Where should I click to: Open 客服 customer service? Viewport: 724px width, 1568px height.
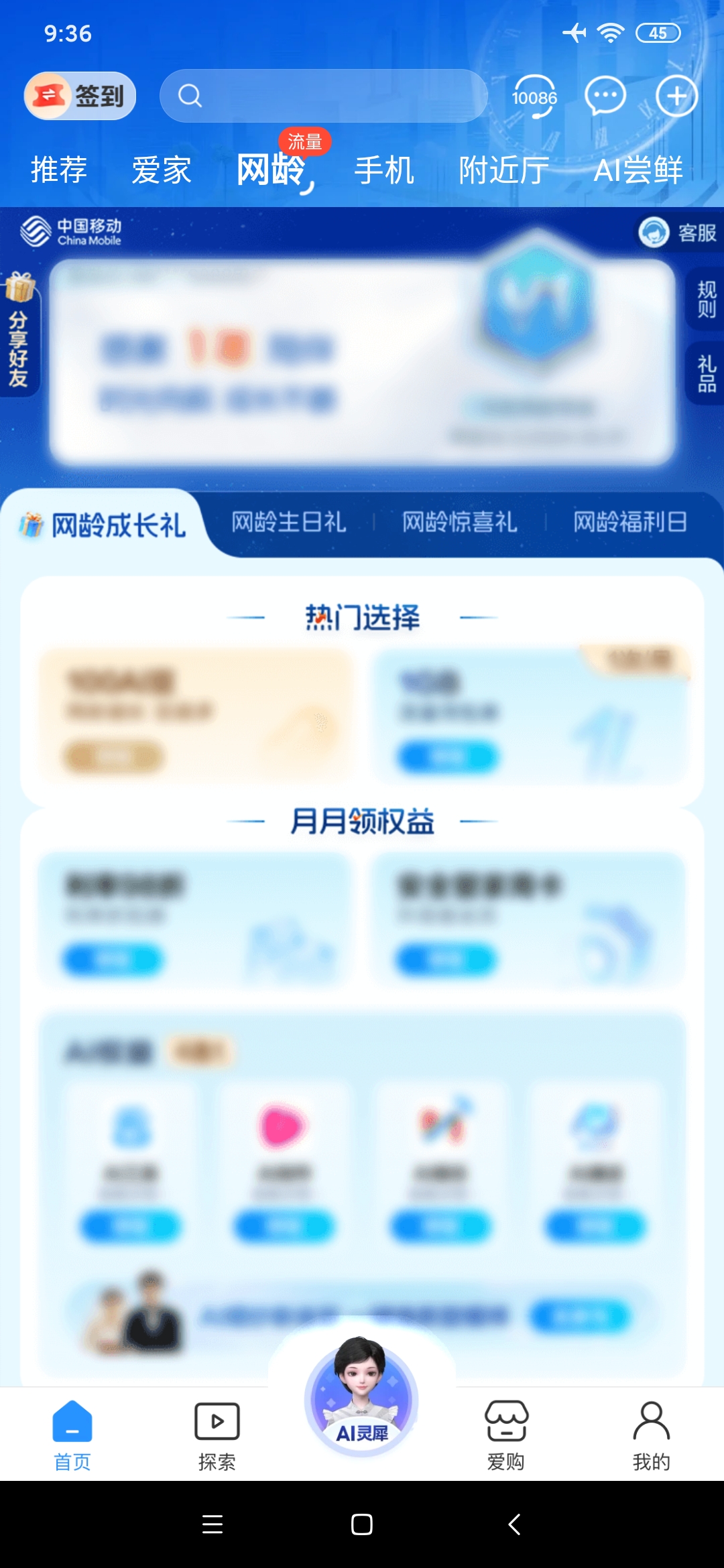tap(677, 233)
